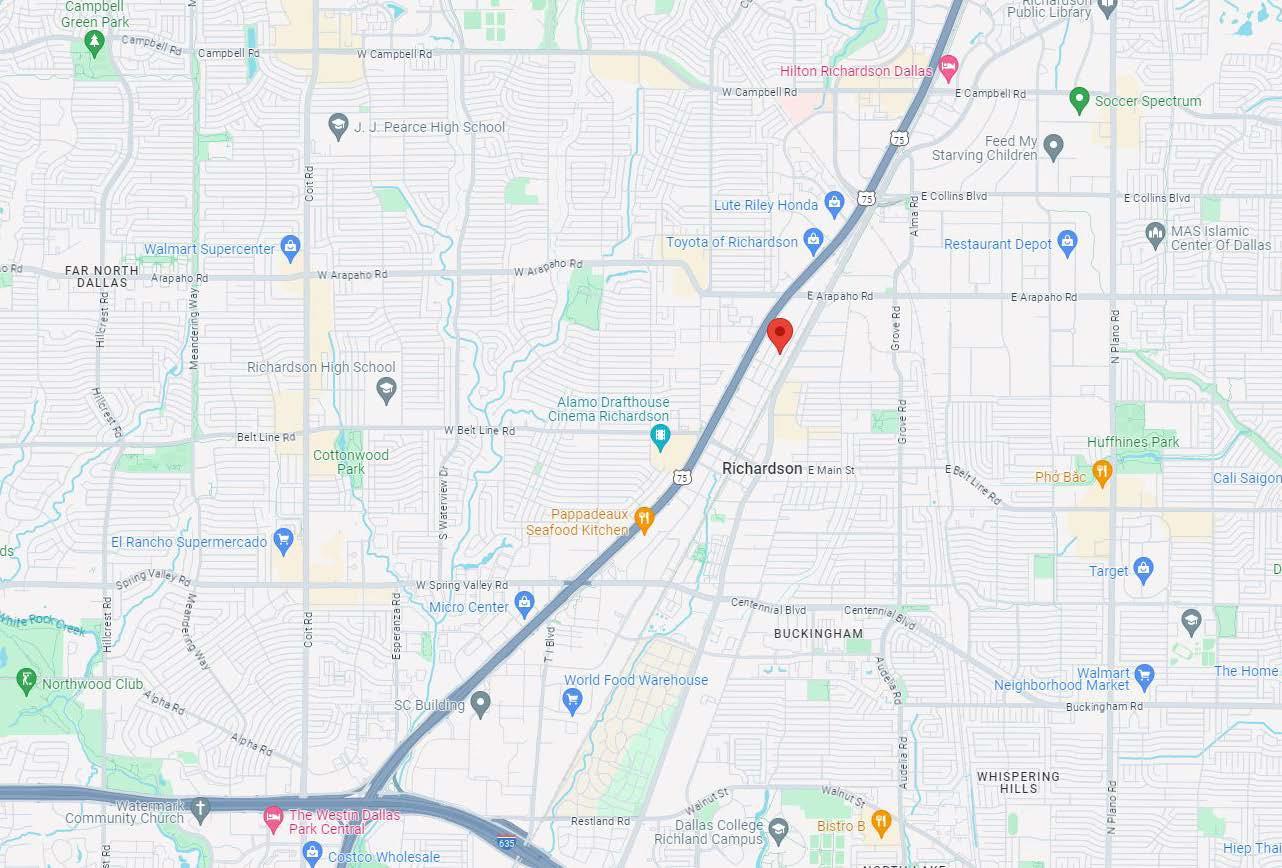This screenshot has width=1282, height=868.
Task: Open the Target store marker
Action: click(x=1144, y=570)
